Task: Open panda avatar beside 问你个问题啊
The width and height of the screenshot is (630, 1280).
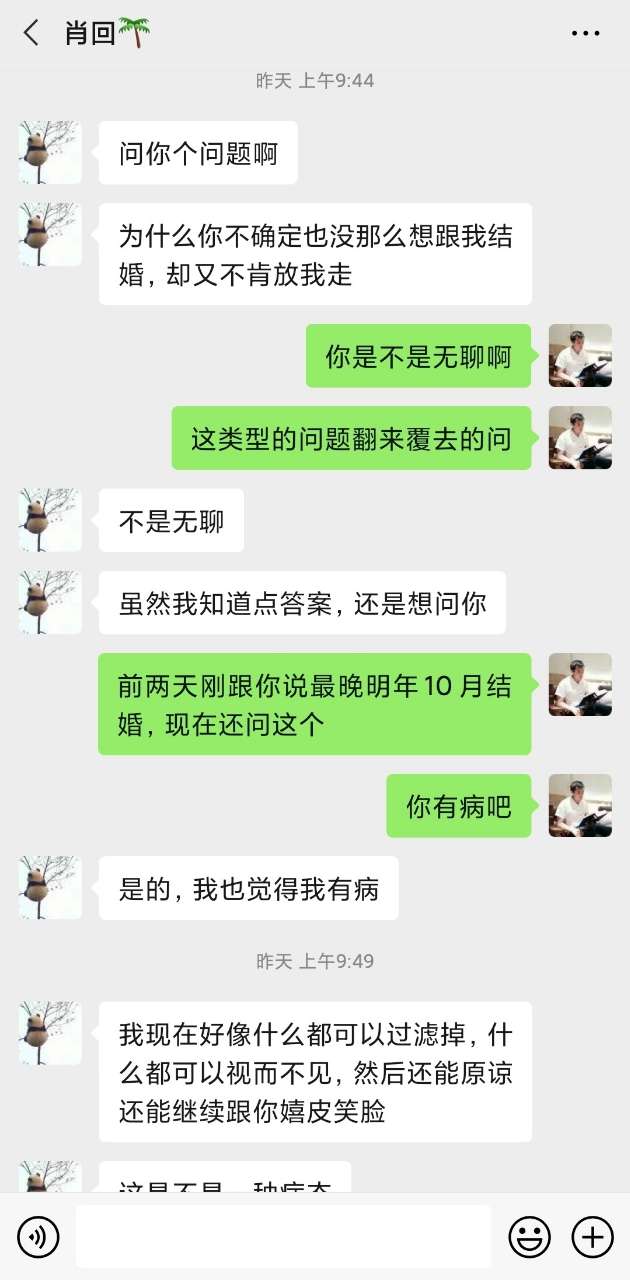Action: 50,153
